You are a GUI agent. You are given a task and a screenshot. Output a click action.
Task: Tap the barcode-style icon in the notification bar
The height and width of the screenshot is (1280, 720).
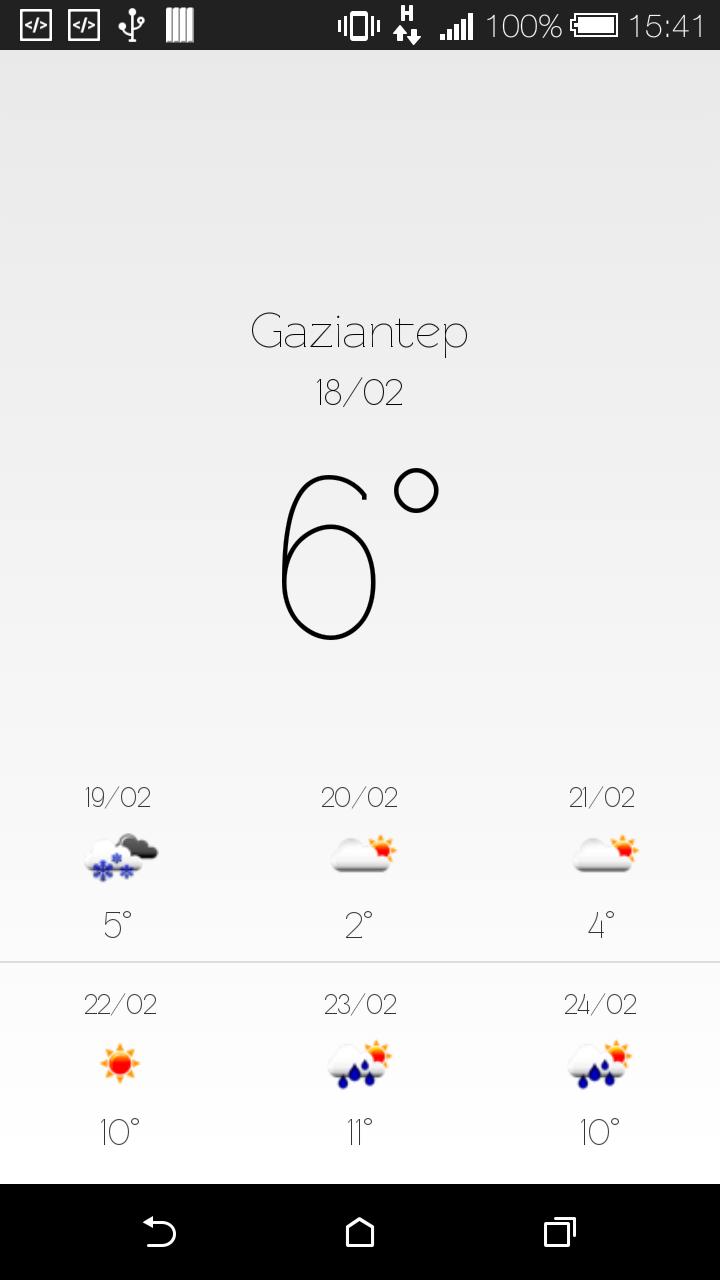(178, 25)
